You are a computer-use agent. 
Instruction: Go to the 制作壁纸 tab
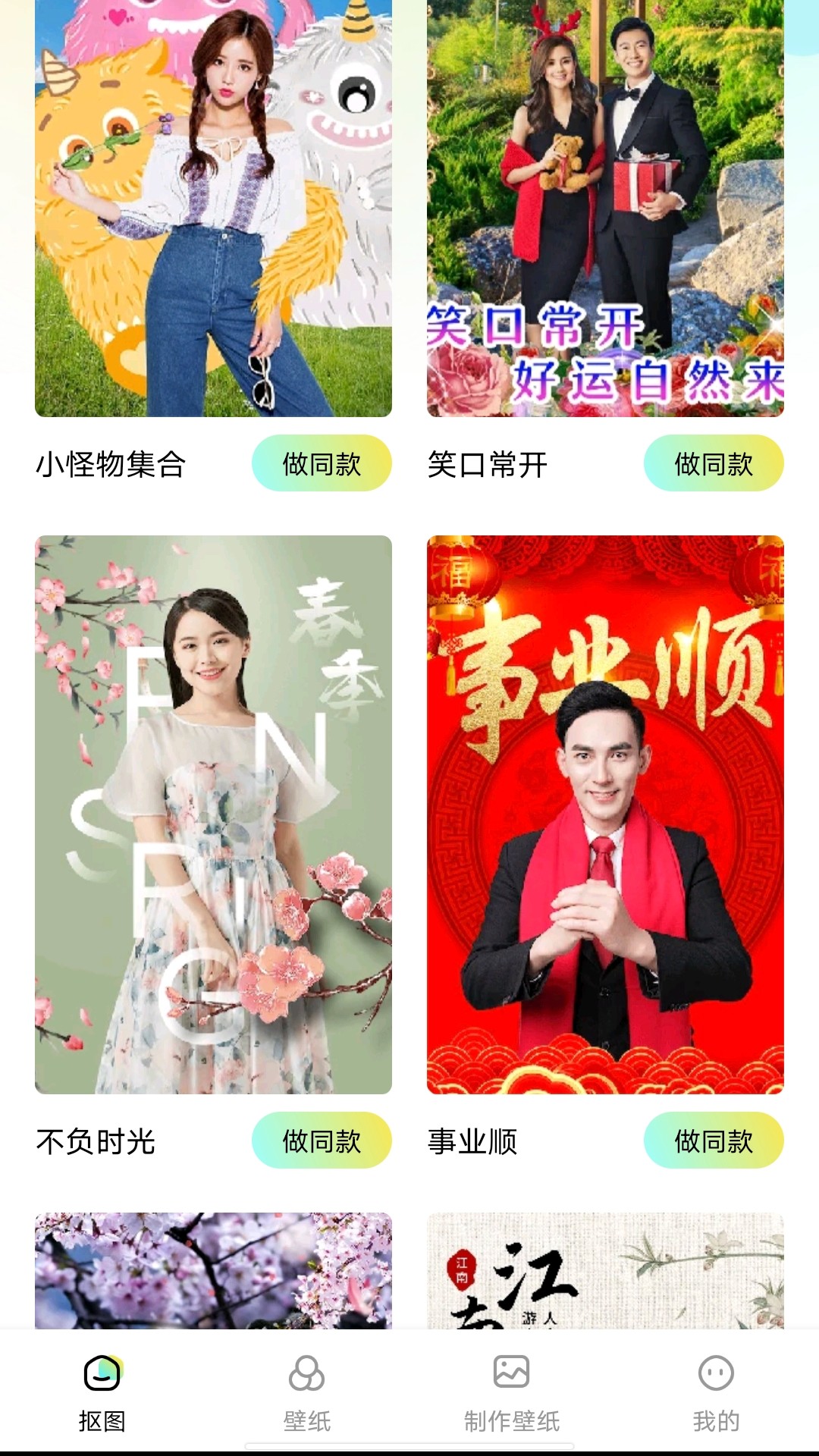click(x=512, y=1393)
